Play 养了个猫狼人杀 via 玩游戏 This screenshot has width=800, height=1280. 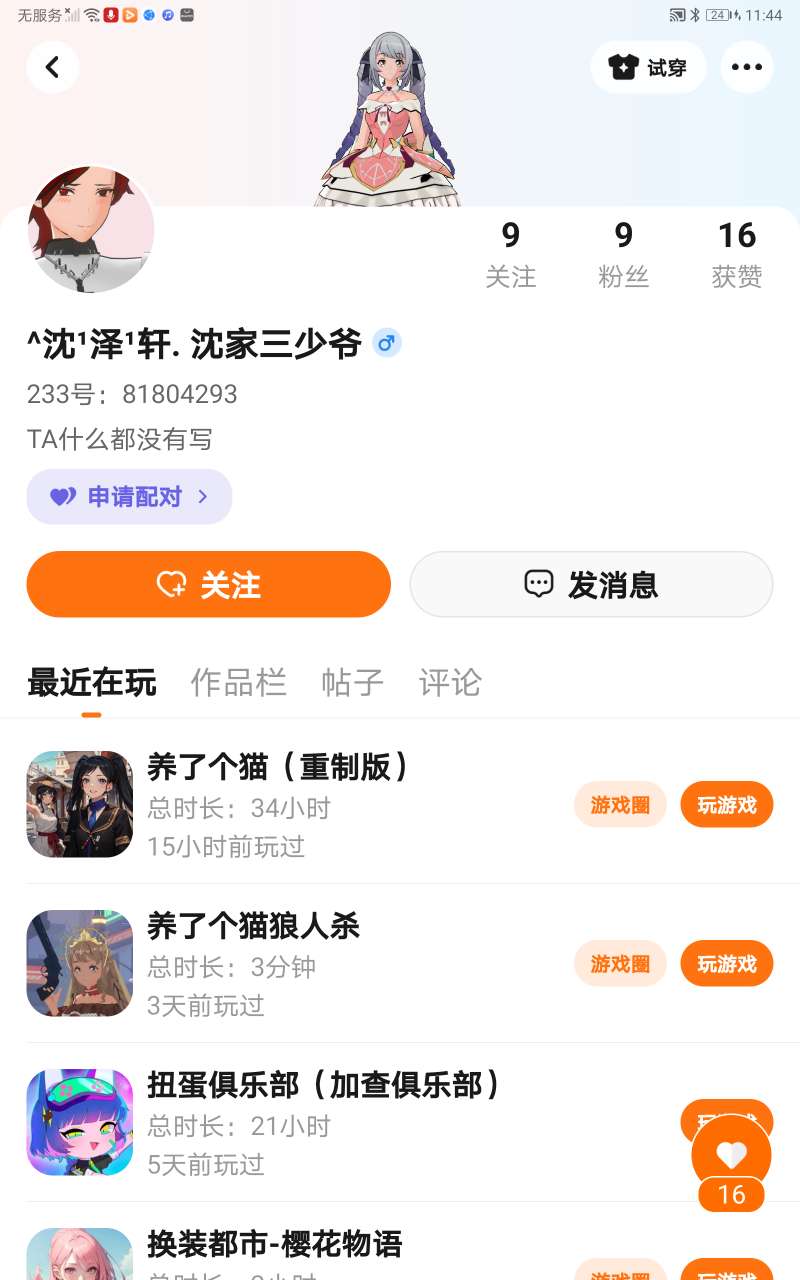point(727,964)
